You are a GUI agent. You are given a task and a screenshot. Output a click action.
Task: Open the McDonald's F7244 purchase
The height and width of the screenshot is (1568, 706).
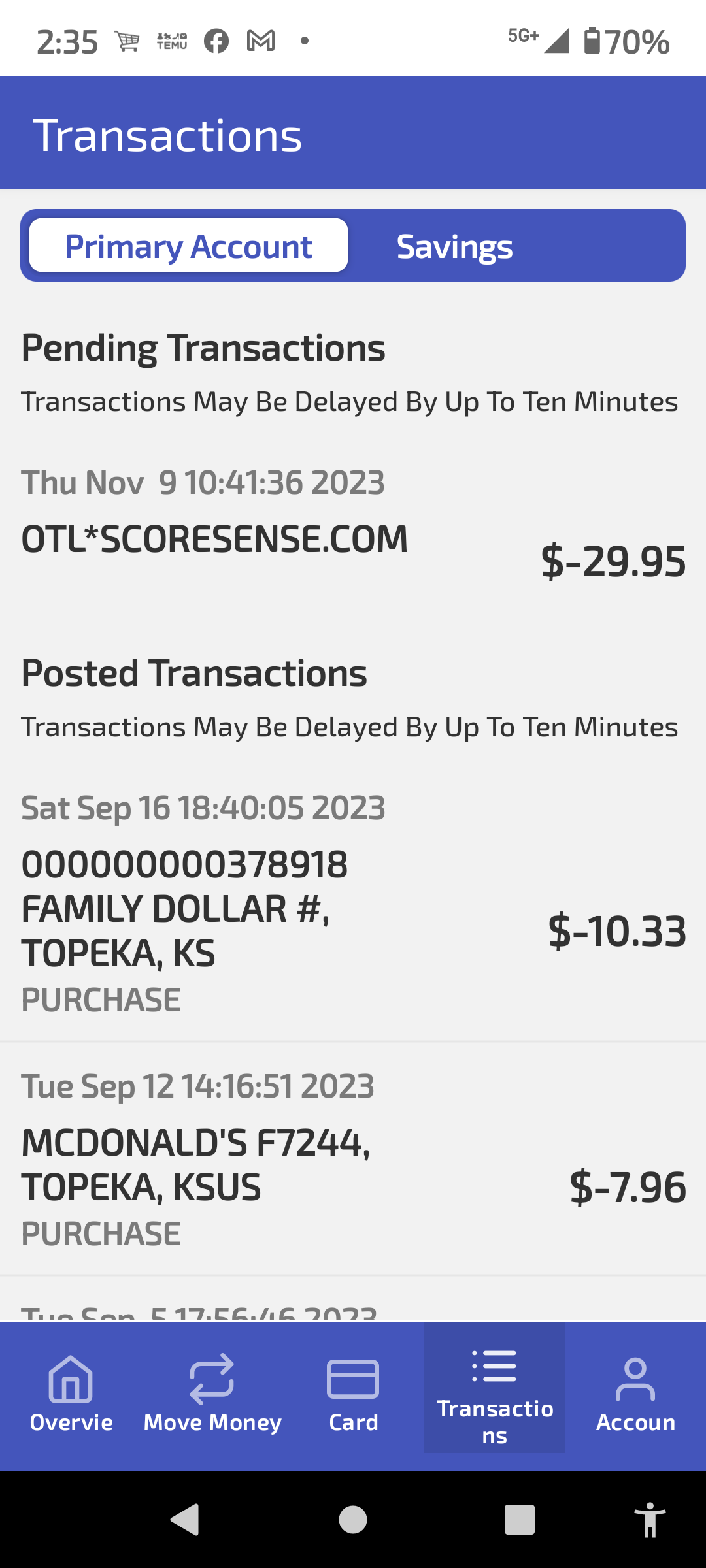click(x=353, y=1160)
